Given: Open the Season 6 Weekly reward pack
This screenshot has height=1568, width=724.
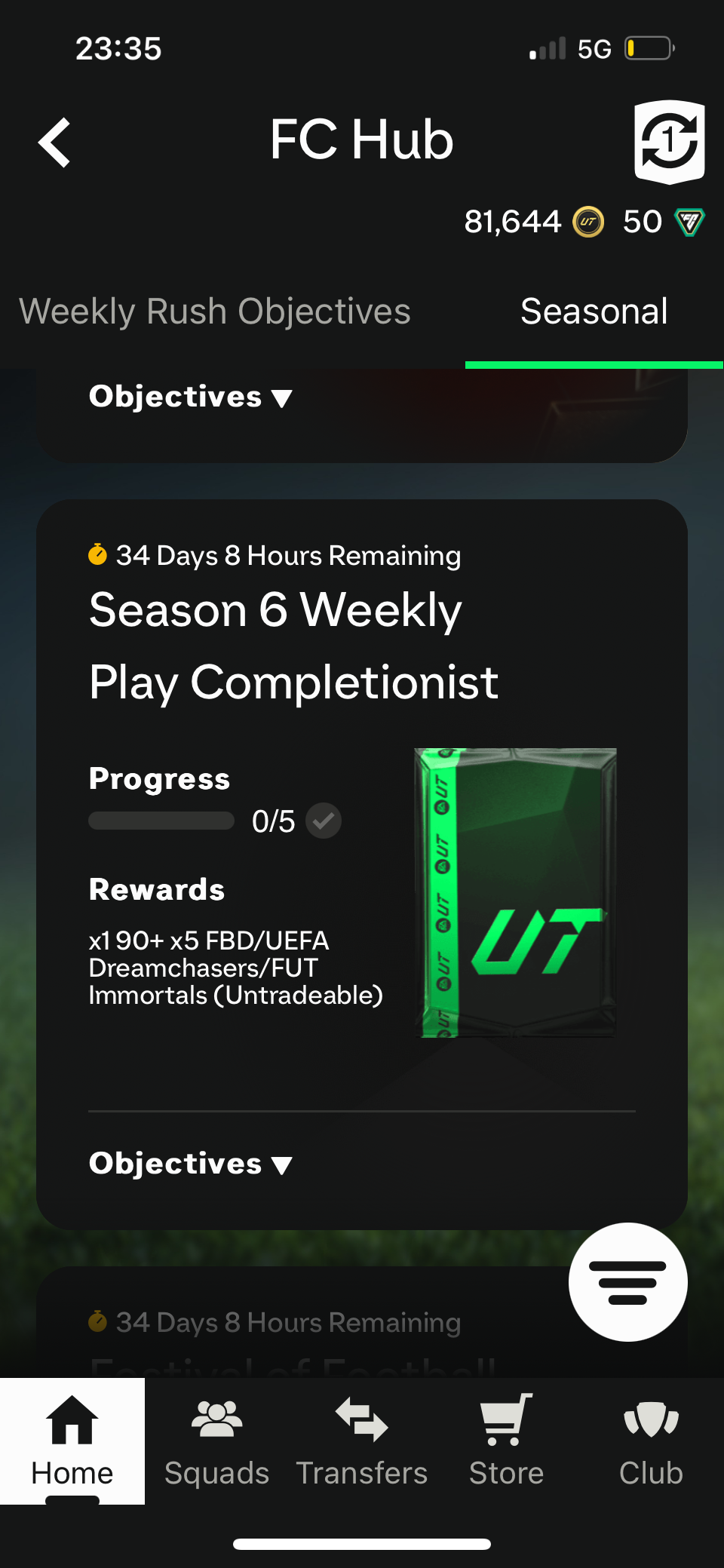Looking at the screenshot, I should pyautogui.click(x=516, y=892).
